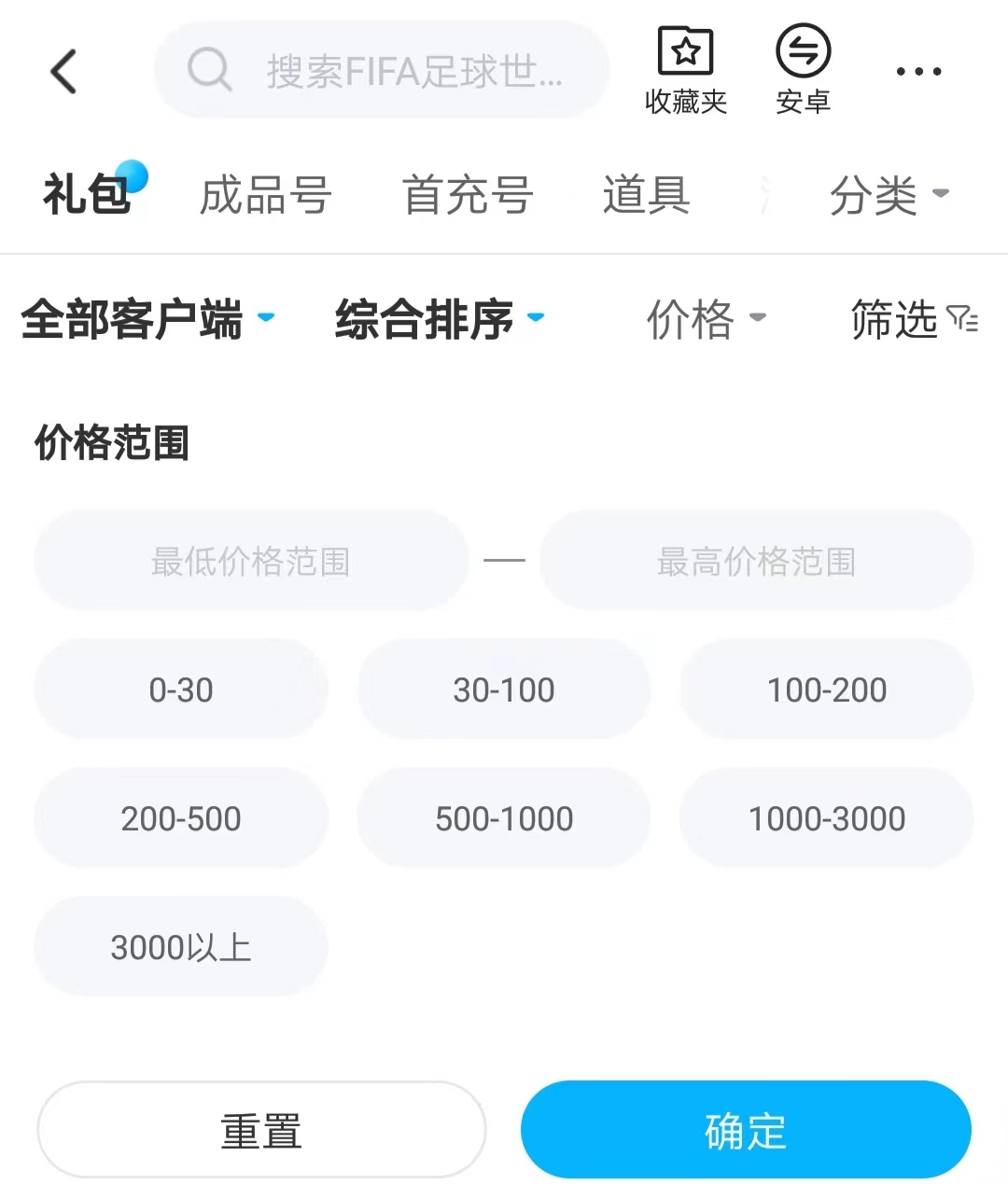Confirm selection with 确定
Screen dimensions: 1008x1184
pyautogui.click(x=746, y=1130)
